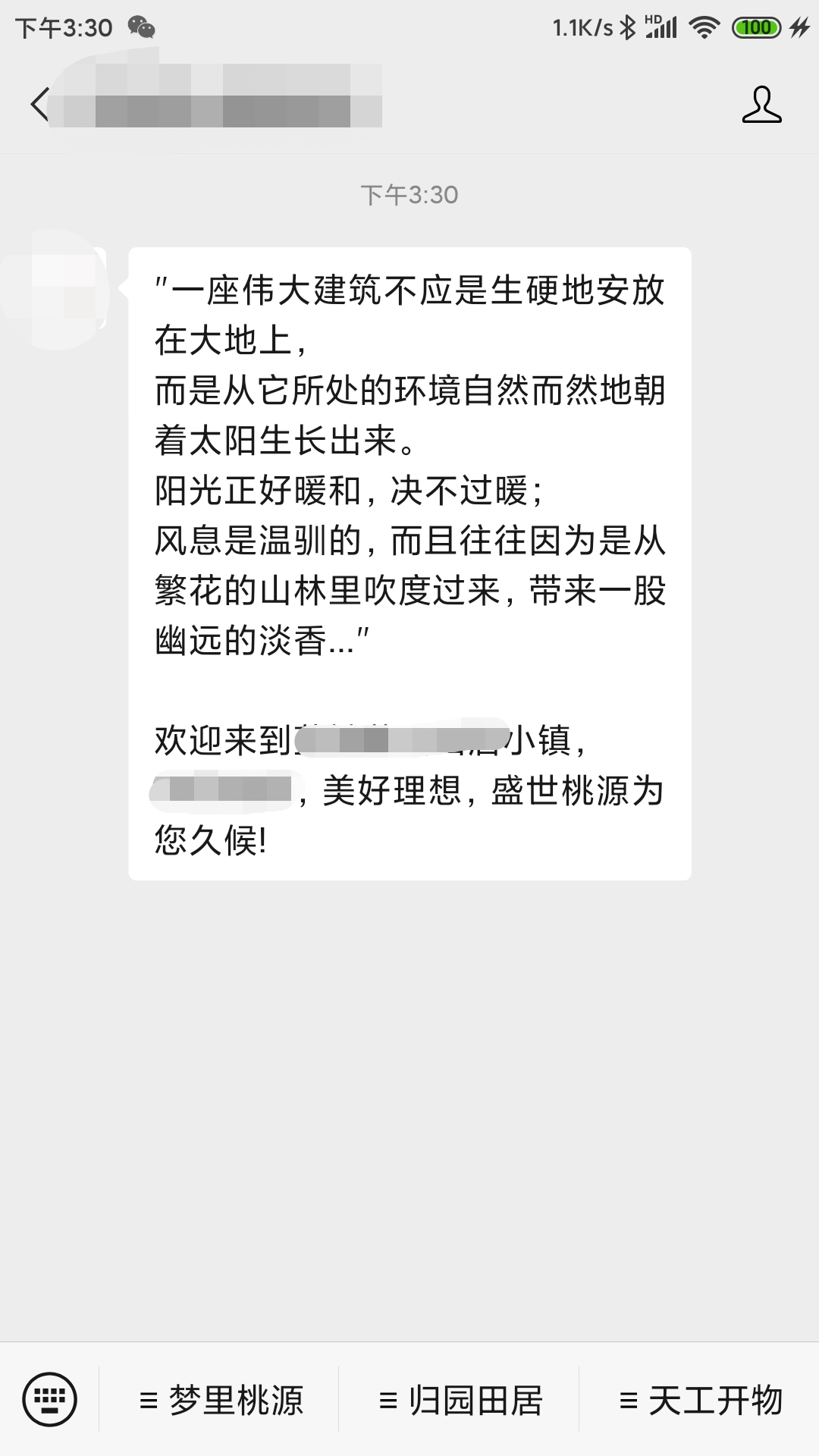Tap the Bluetooth icon in status bar
The height and width of the screenshot is (1456, 819).
pyautogui.click(x=626, y=27)
